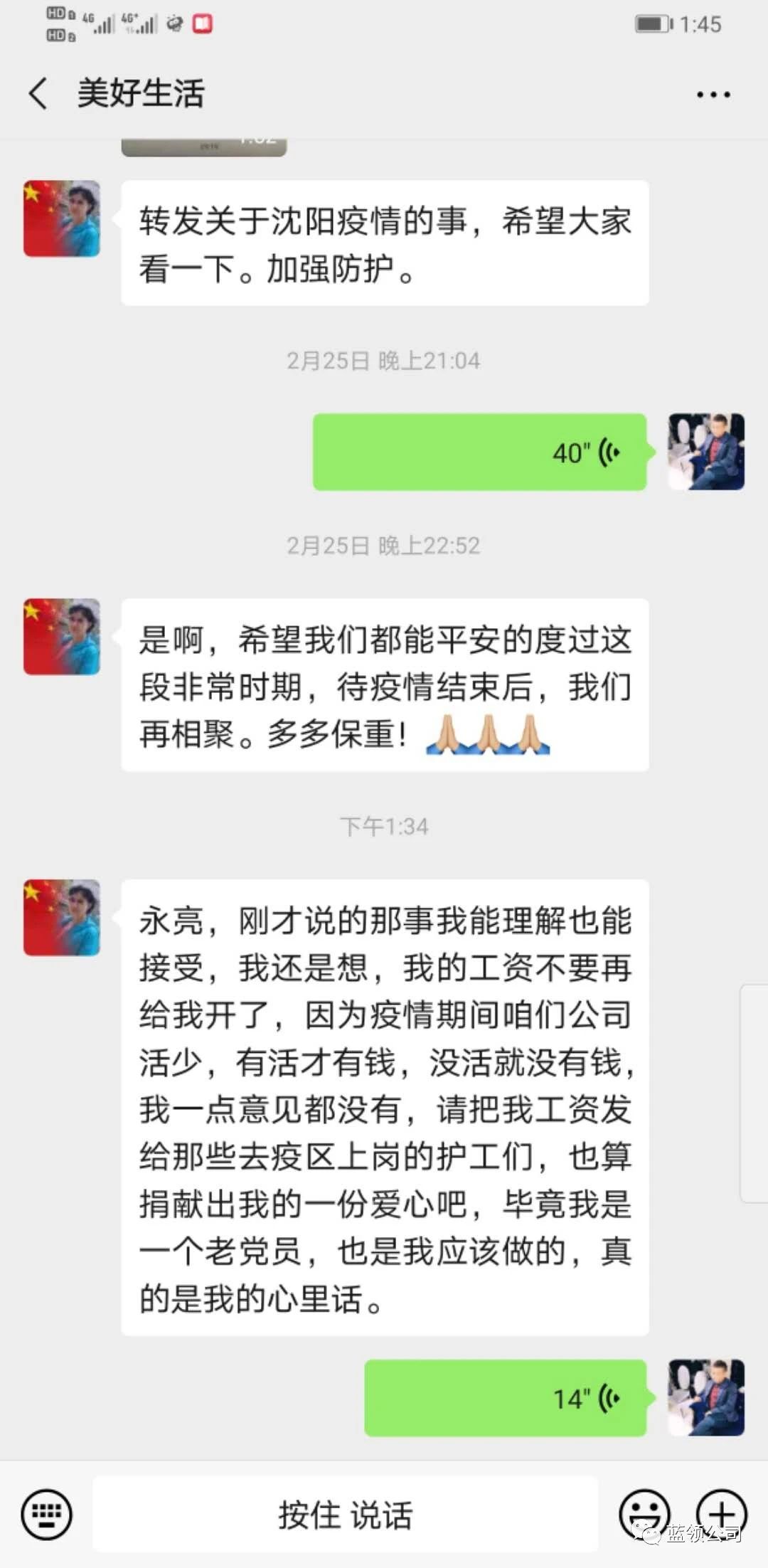
Task: Open the chat options menu
Action: 713,94
